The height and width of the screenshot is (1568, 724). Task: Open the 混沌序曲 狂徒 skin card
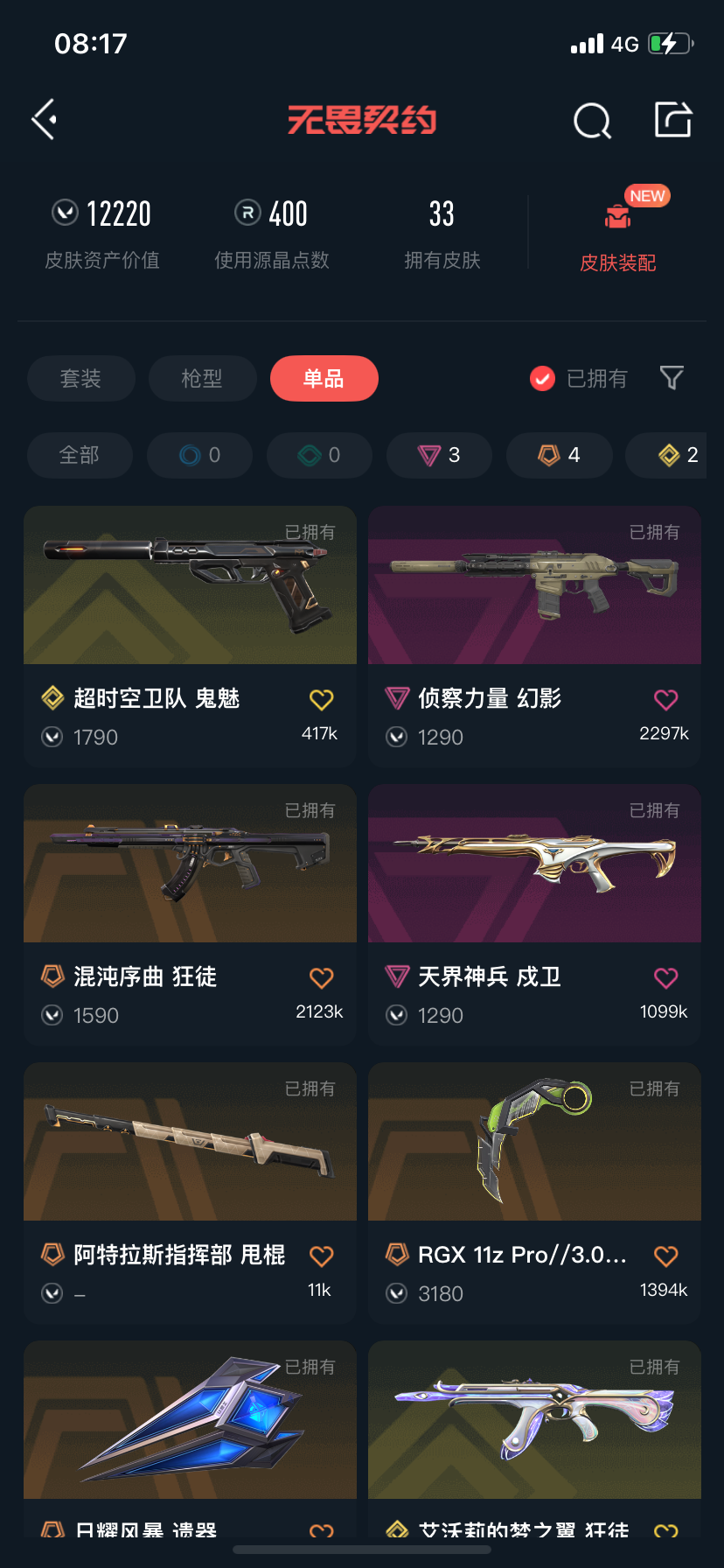(x=190, y=864)
